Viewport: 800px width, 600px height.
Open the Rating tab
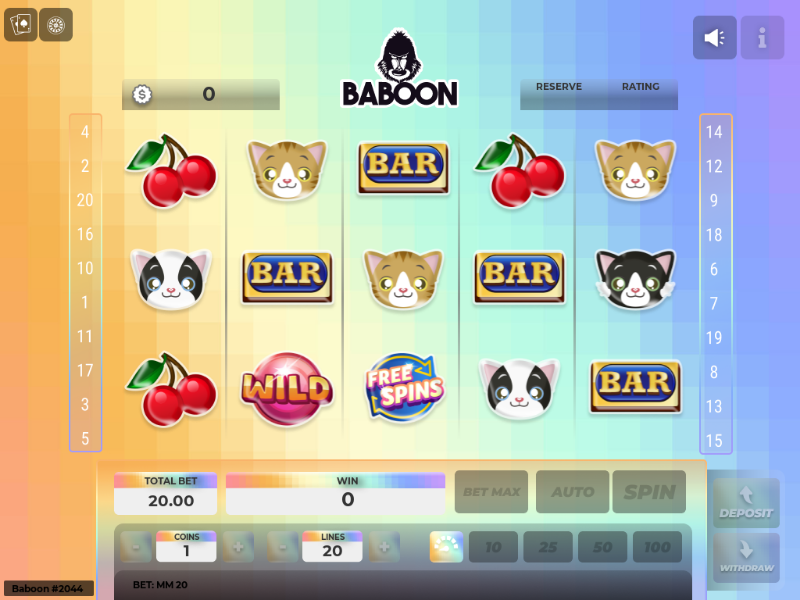click(x=640, y=87)
